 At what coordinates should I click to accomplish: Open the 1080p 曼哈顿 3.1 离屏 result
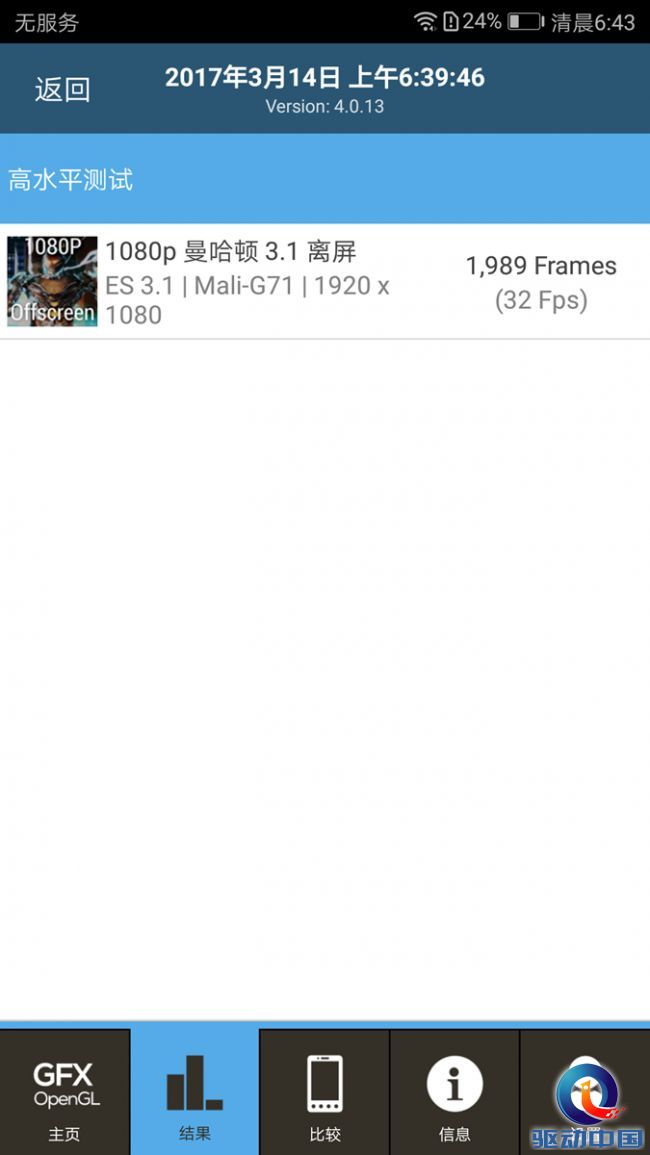[x=324, y=282]
